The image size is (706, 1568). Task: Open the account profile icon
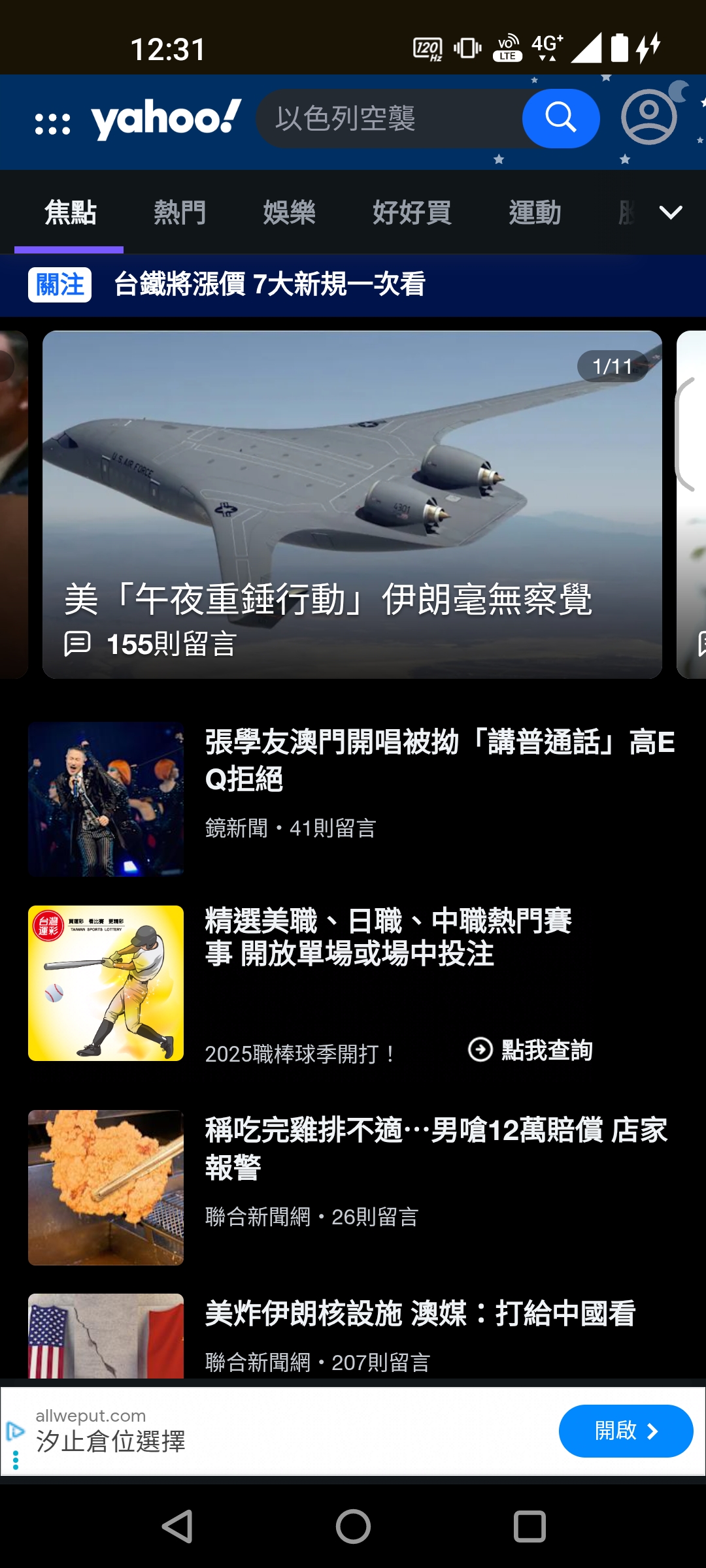point(648,118)
